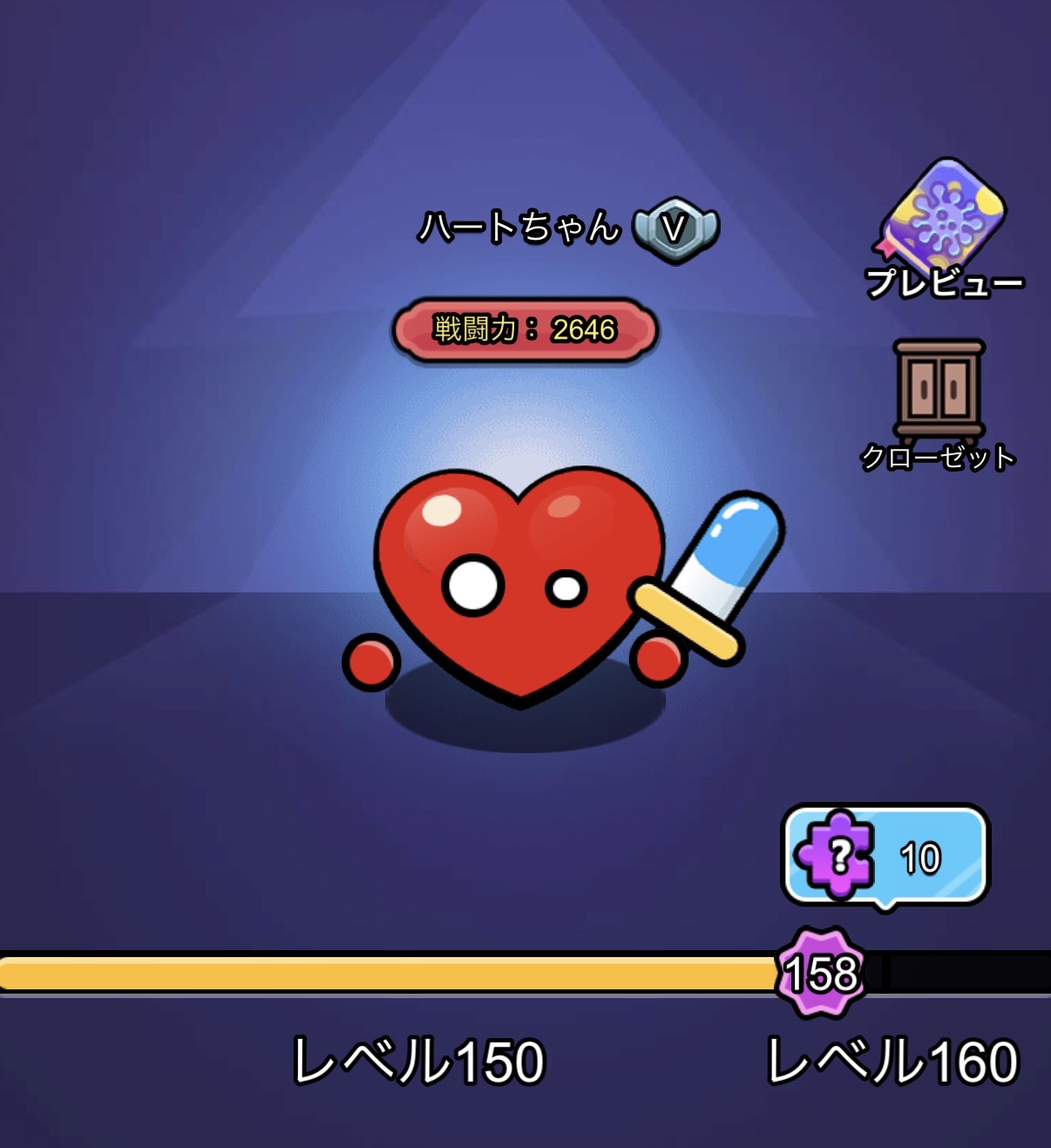This screenshot has height=1148, width=1051.
Task: Tap the purple puzzle piece reward bubble
Action: pyautogui.click(x=885, y=856)
